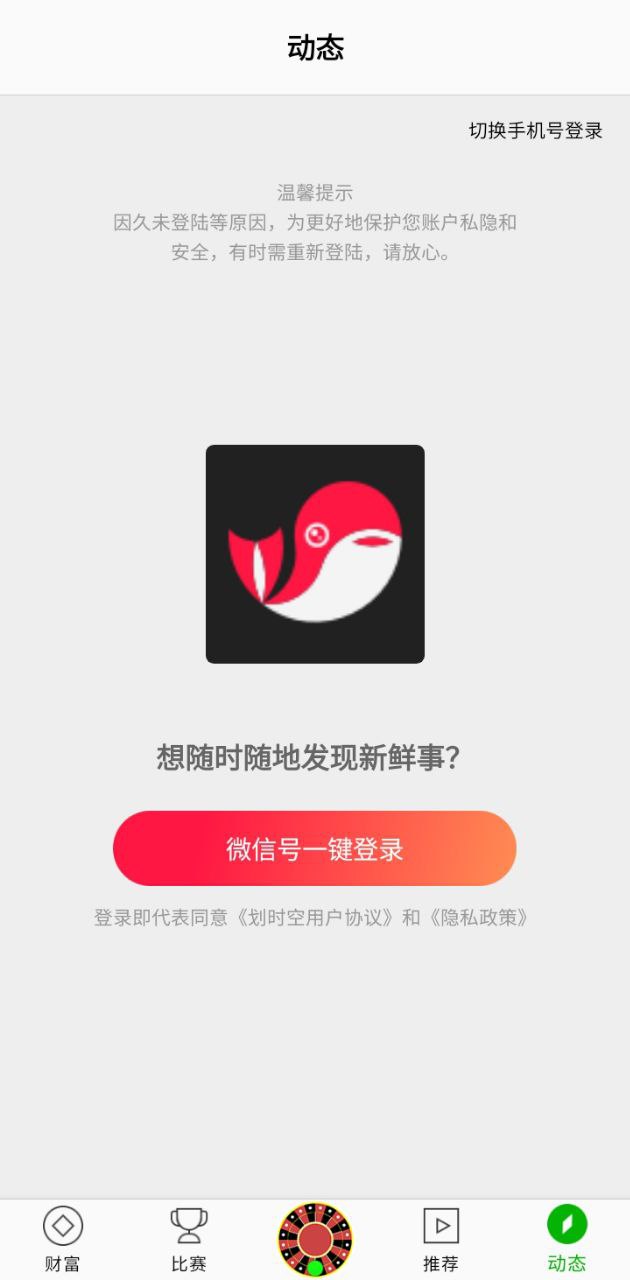Log in with the 微信号一键登录 button
Screen dimensions: 630x1280
(314, 849)
